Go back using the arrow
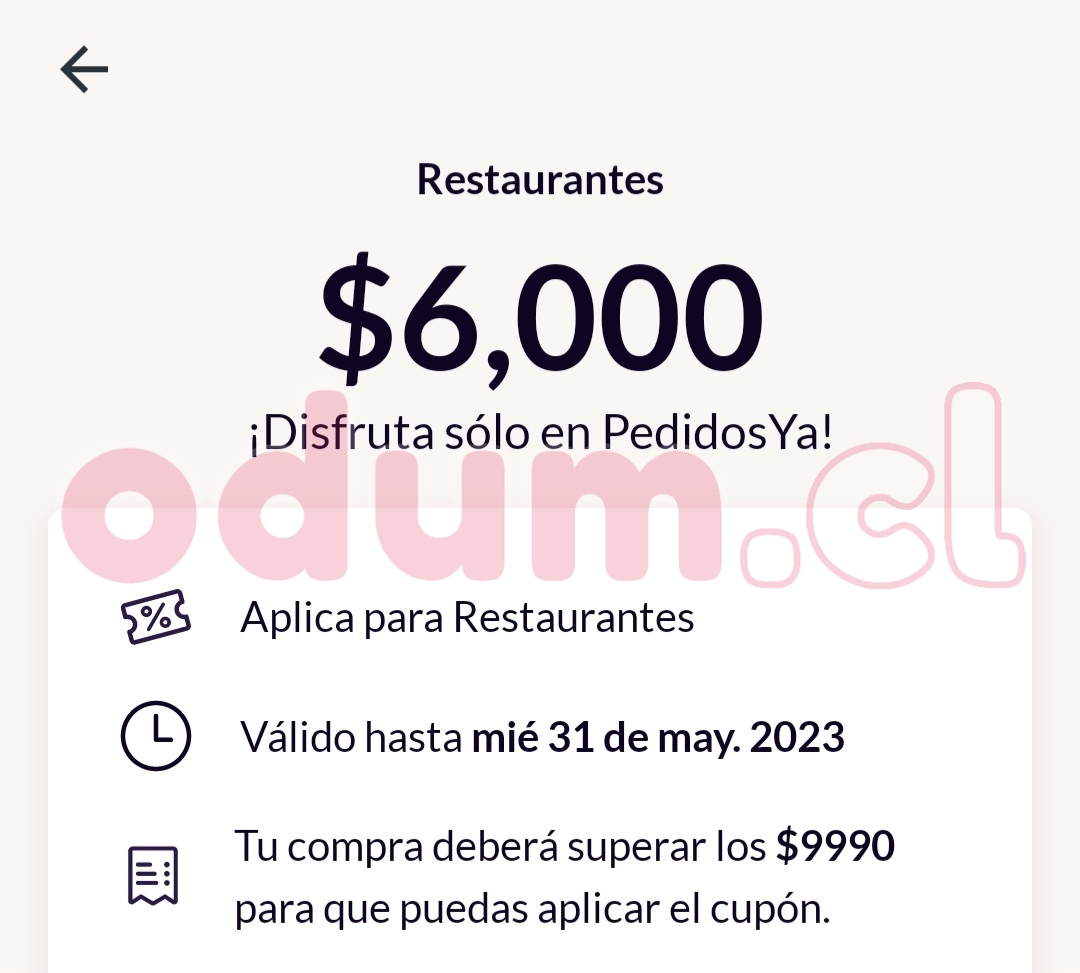This screenshot has height=973, width=1080. 84,70
